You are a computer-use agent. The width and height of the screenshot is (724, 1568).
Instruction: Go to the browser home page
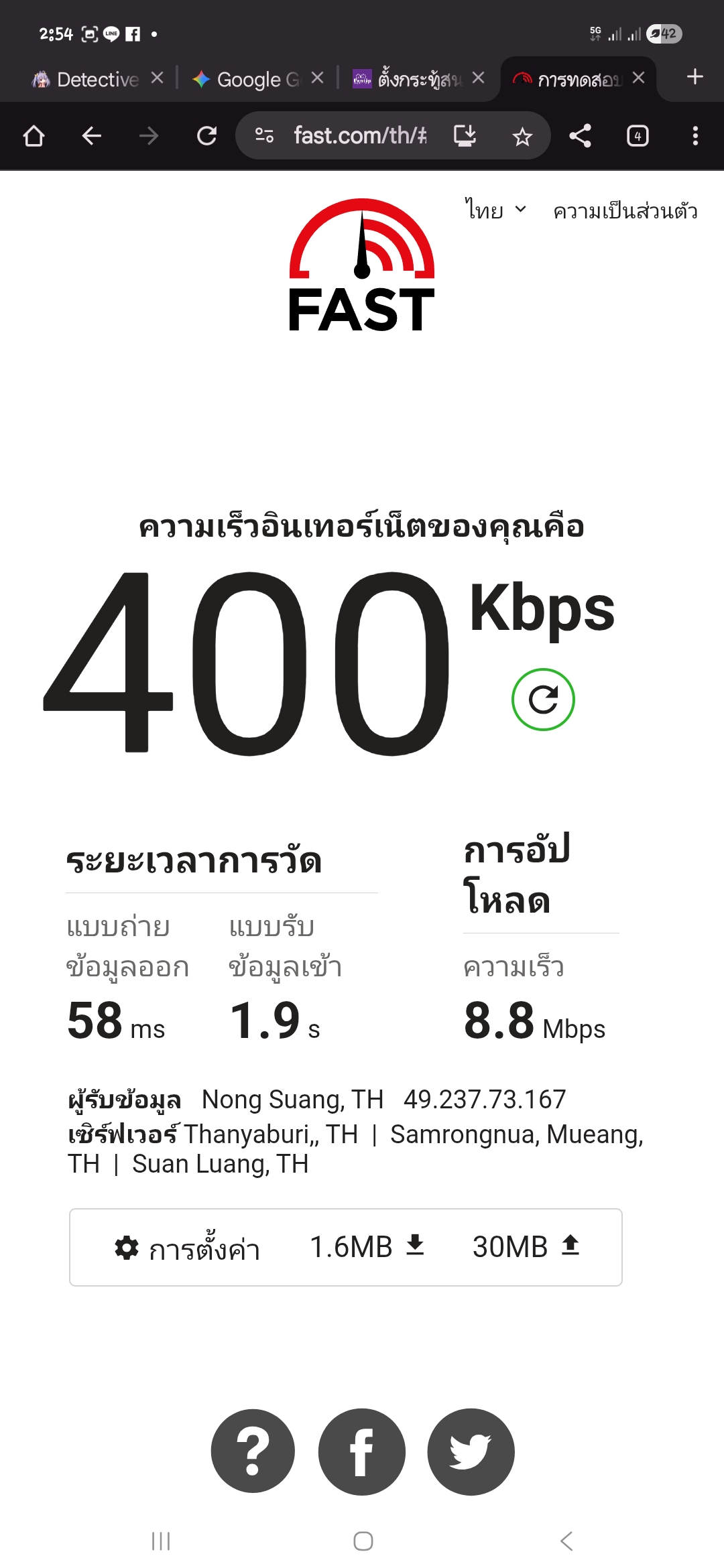click(x=34, y=136)
